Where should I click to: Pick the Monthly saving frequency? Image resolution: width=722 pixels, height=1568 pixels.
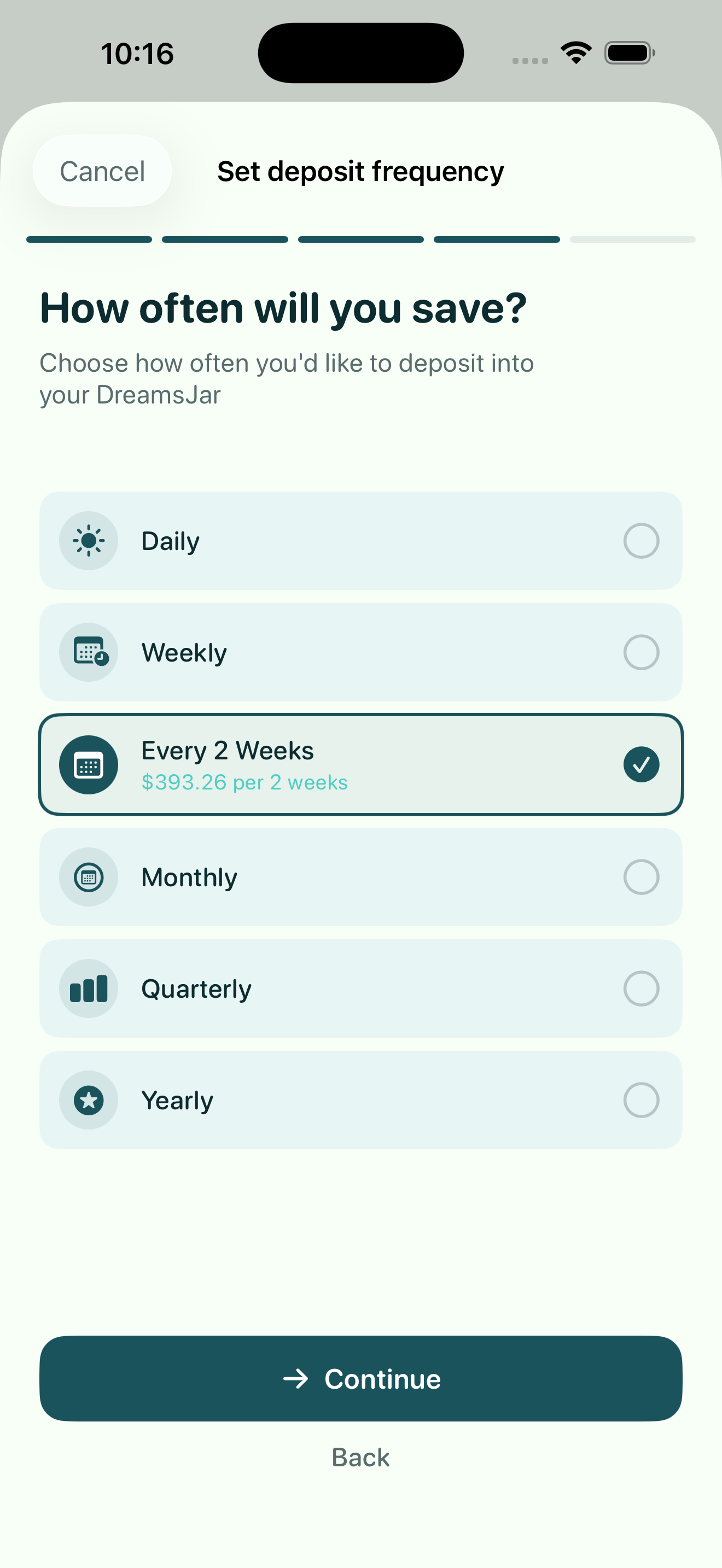point(361,877)
